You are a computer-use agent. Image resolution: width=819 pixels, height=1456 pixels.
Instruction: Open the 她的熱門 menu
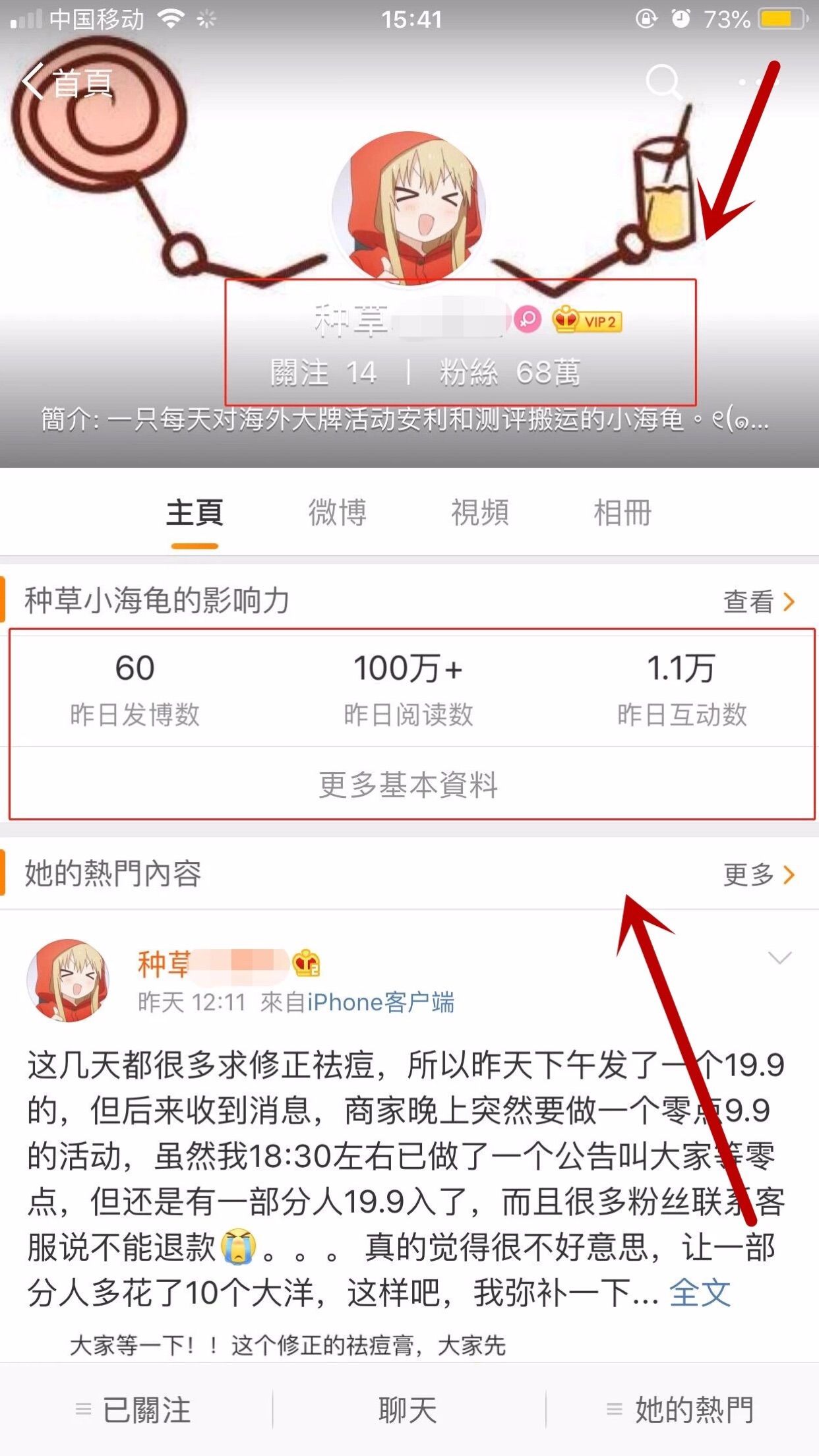(x=681, y=1410)
